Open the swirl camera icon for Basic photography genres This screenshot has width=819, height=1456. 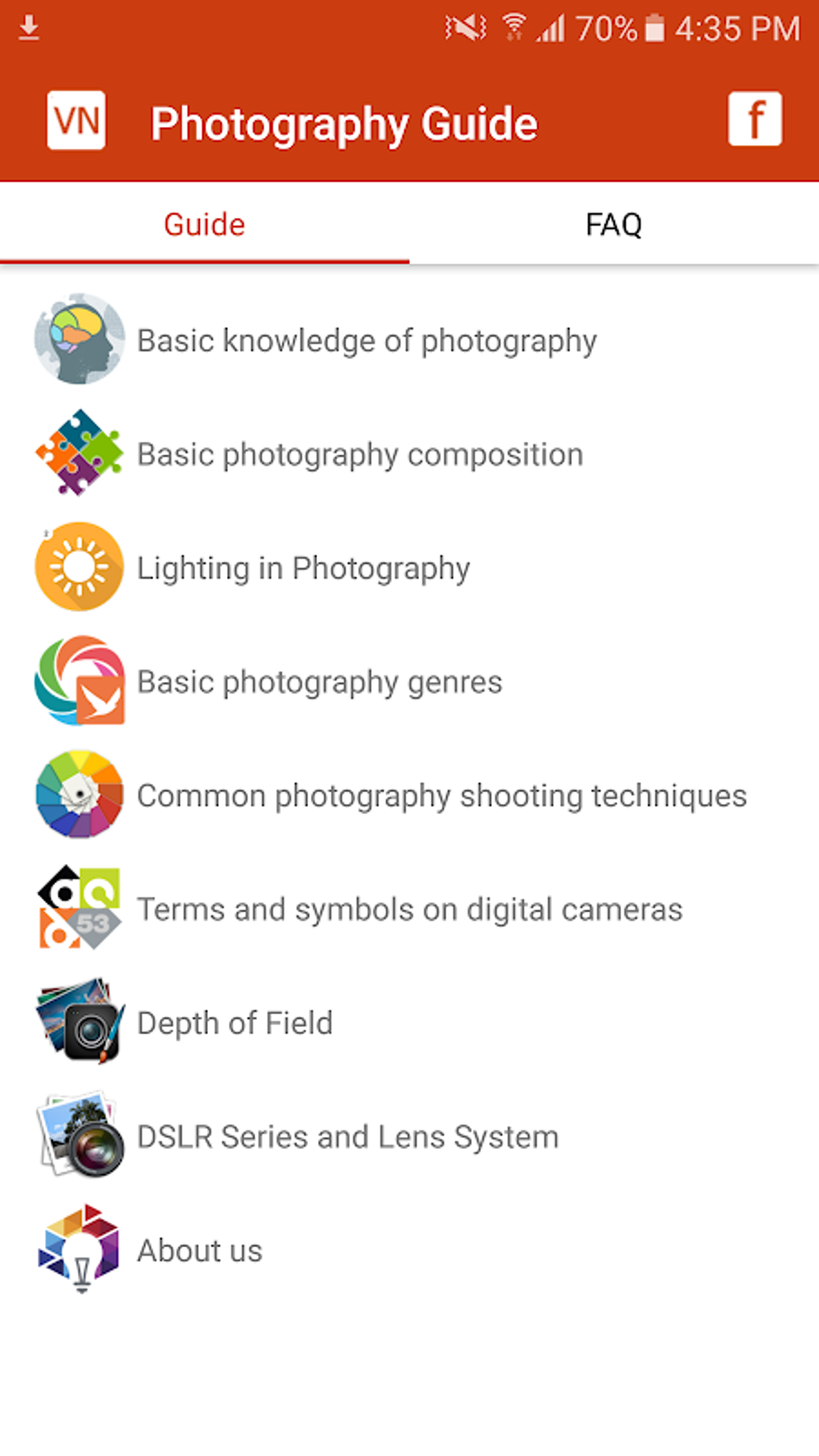coord(78,681)
